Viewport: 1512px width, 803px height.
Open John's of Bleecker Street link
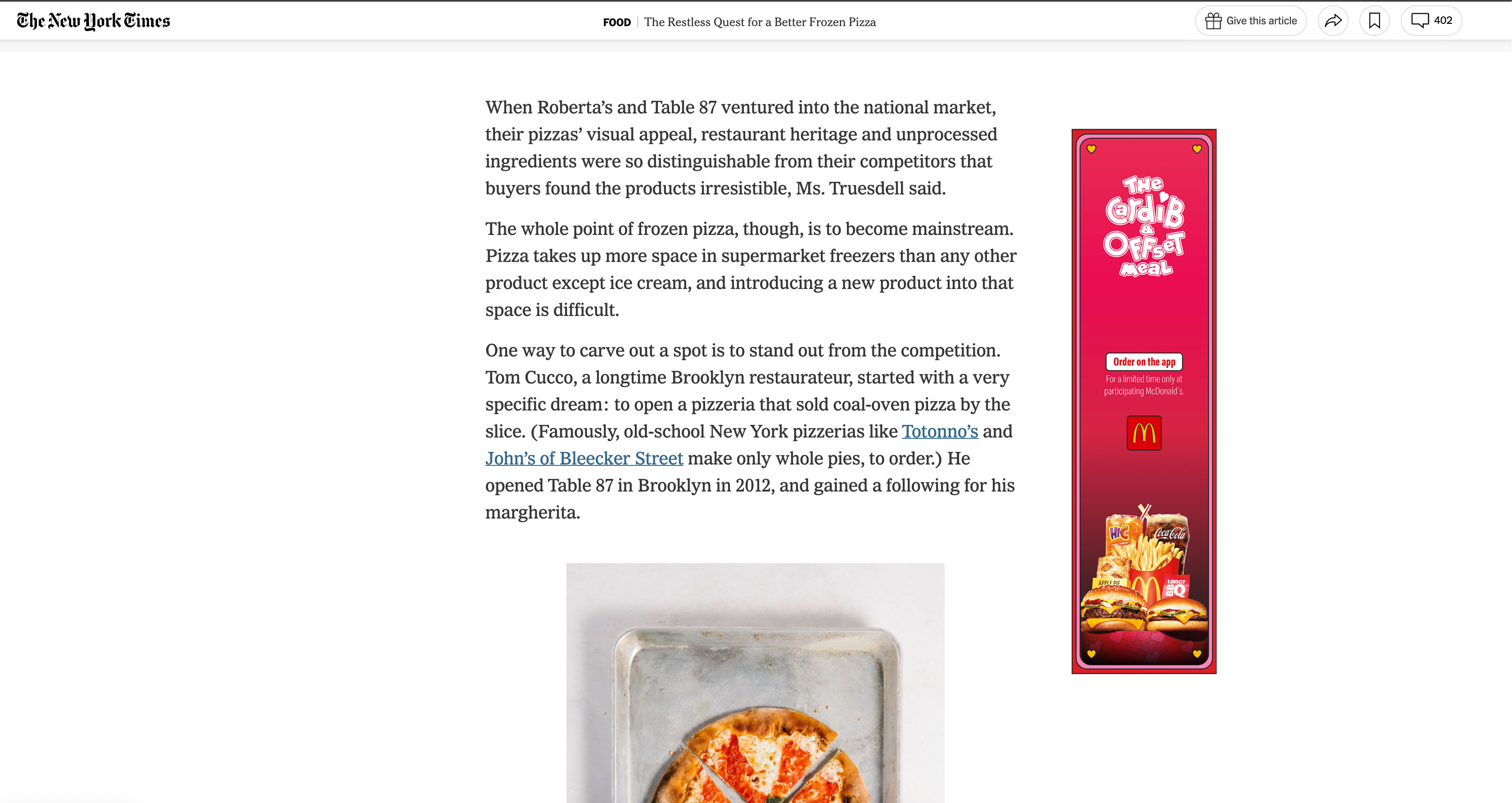point(584,459)
